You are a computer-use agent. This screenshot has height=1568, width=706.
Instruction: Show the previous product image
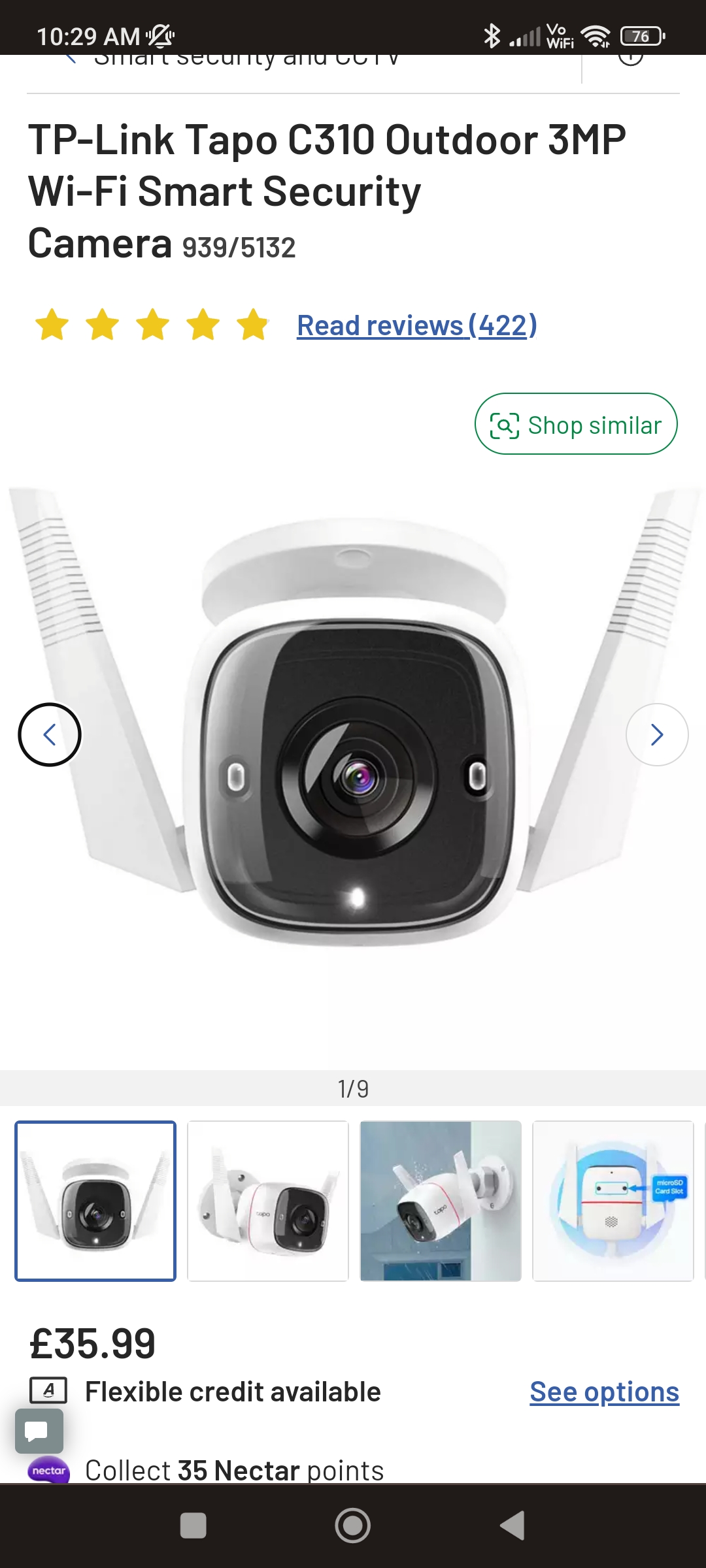(50, 734)
